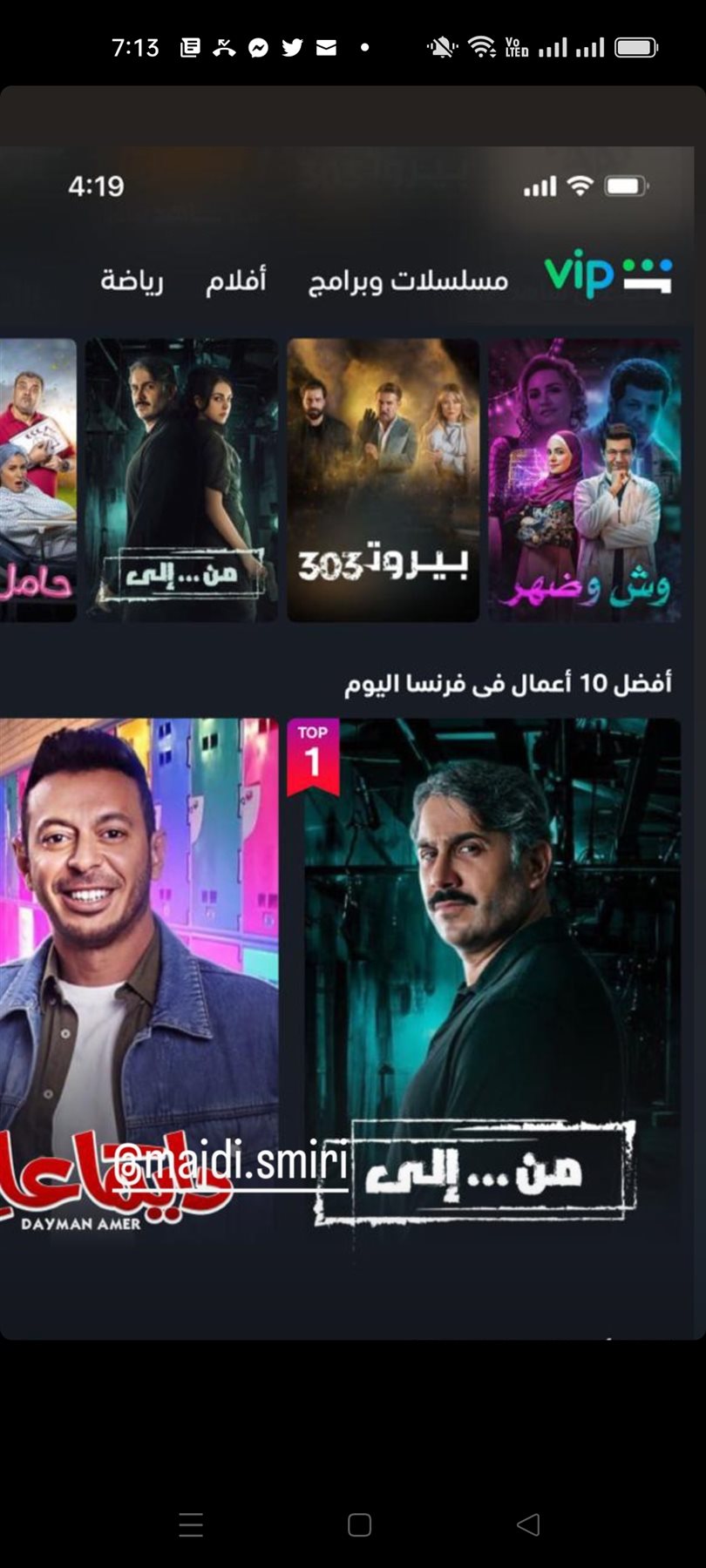Go back using the system back button

528,1524
